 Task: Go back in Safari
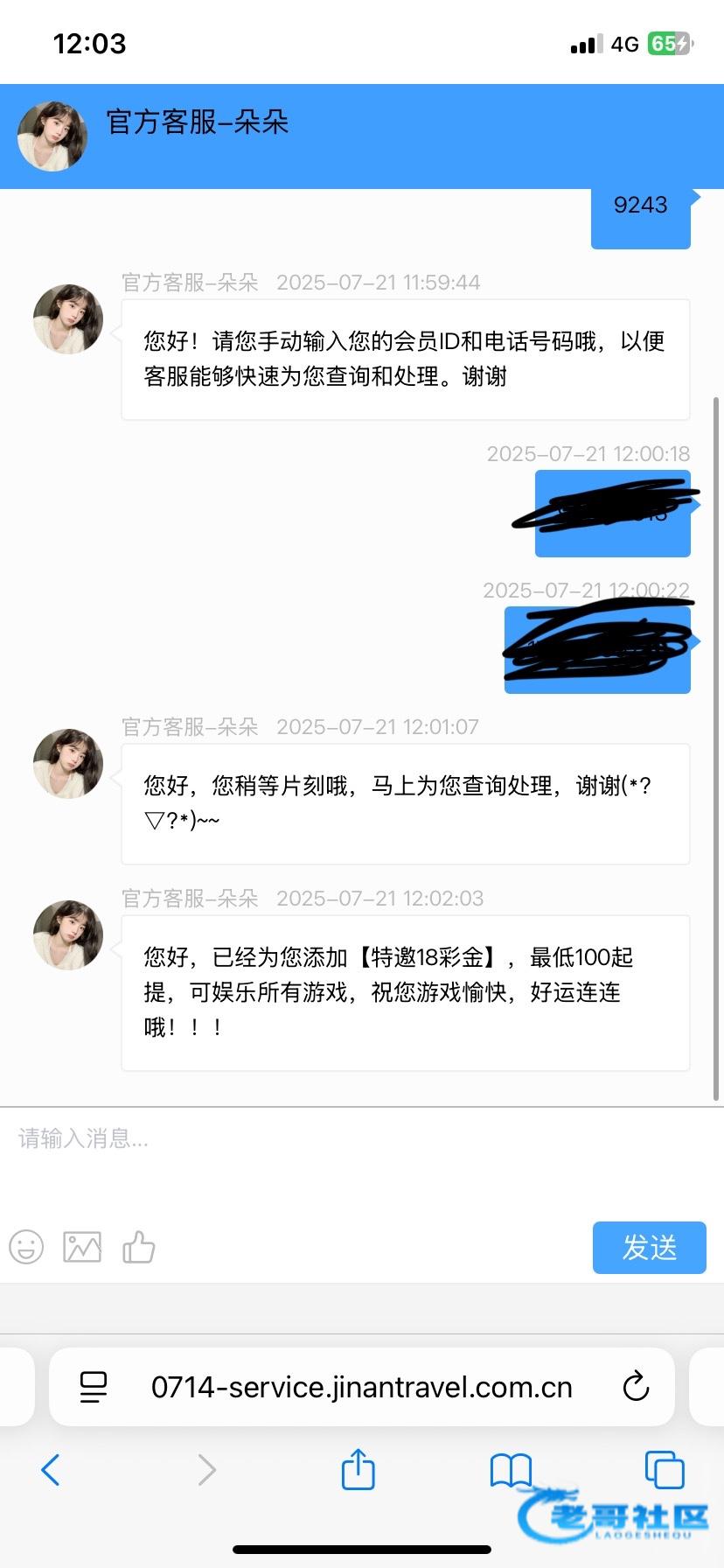[51, 1470]
